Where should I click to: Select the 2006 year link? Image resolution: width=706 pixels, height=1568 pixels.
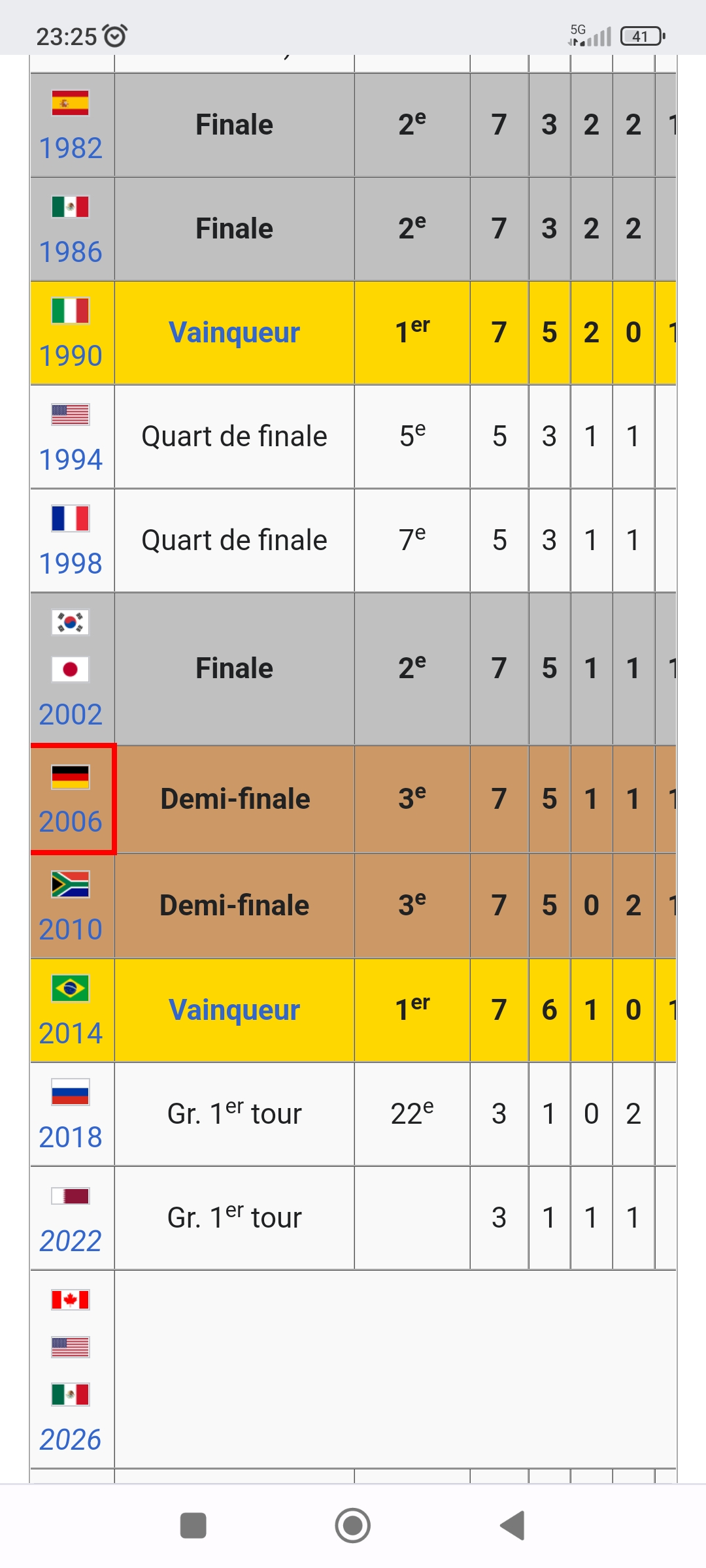coord(71,822)
